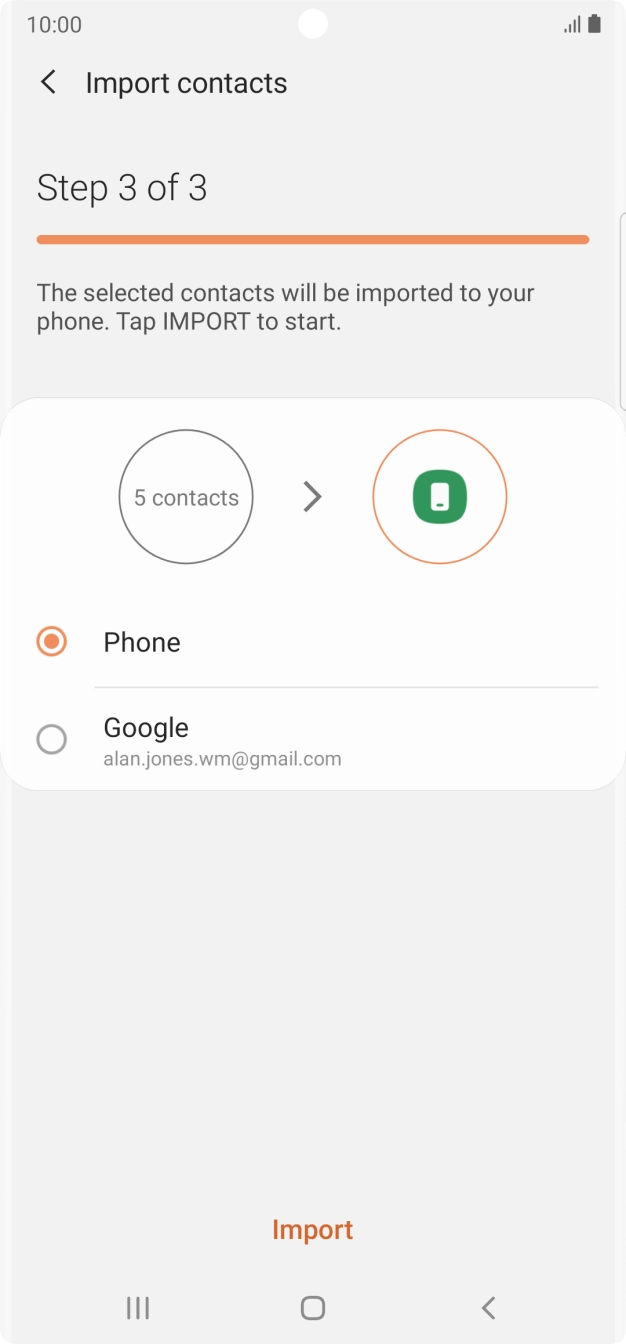Go back from Import contacts
The height and width of the screenshot is (1344, 626).
[x=48, y=83]
